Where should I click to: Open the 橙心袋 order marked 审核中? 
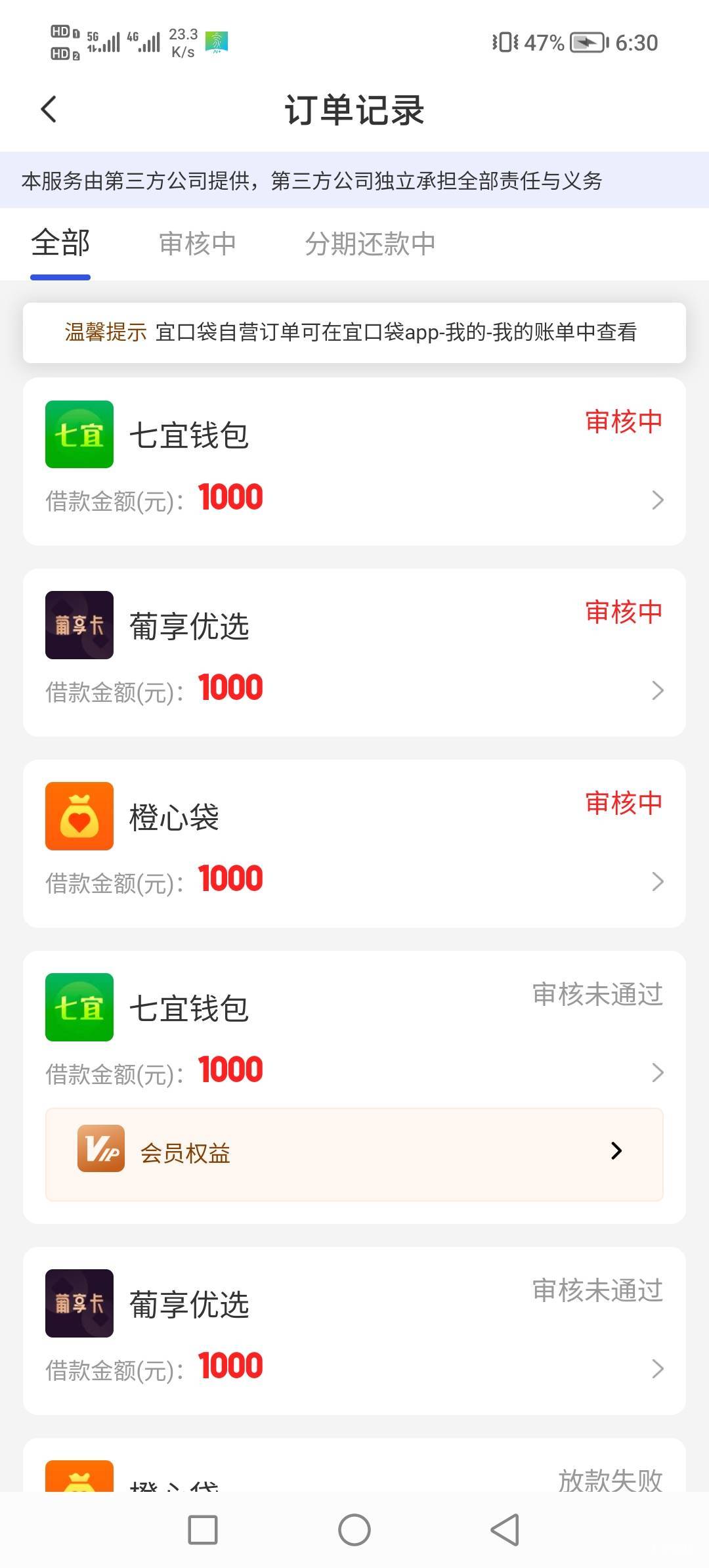pyautogui.click(x=354, y=844)
